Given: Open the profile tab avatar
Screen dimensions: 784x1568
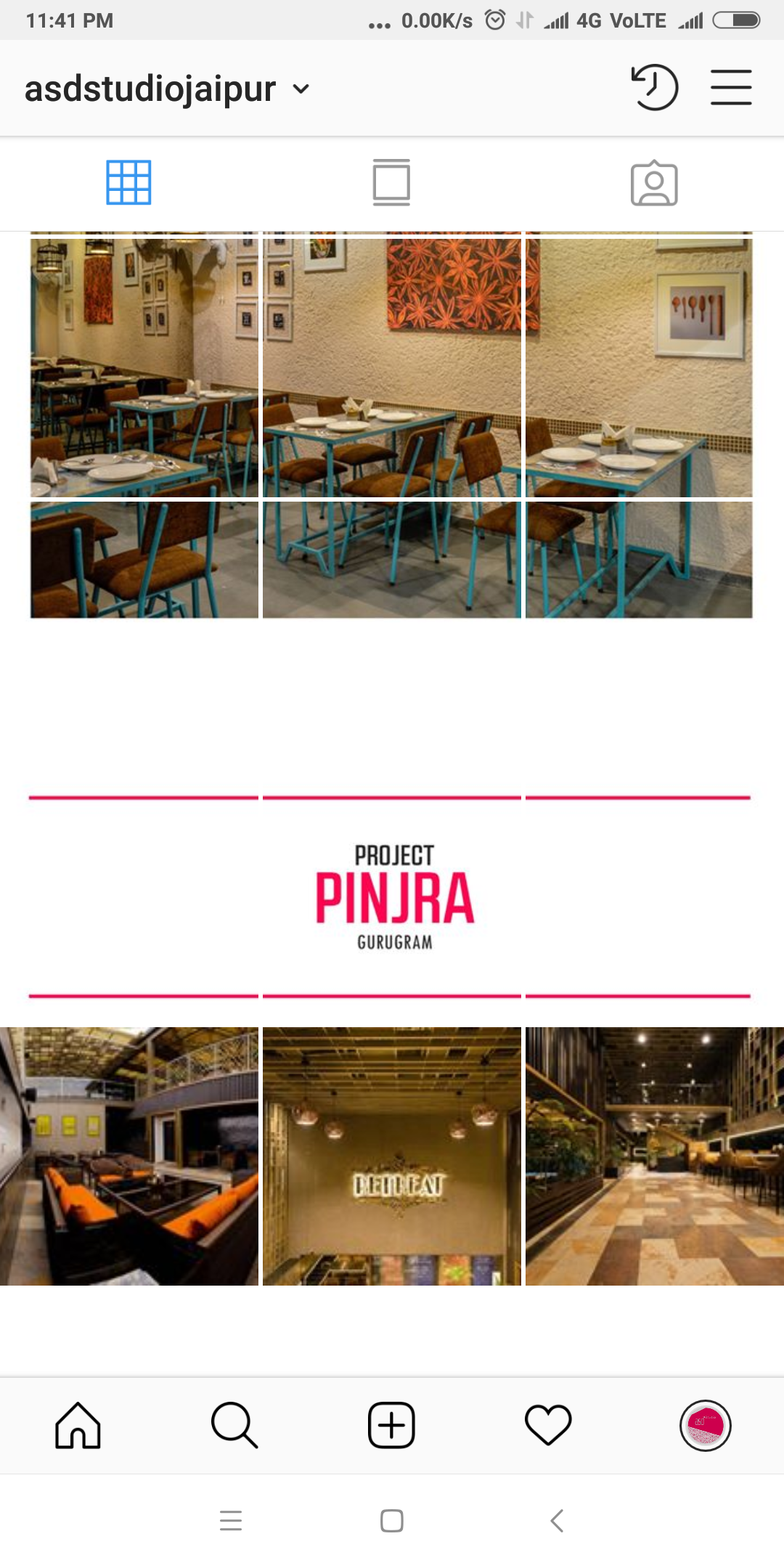Looking at the screenshot, I should pos(705,1426).
